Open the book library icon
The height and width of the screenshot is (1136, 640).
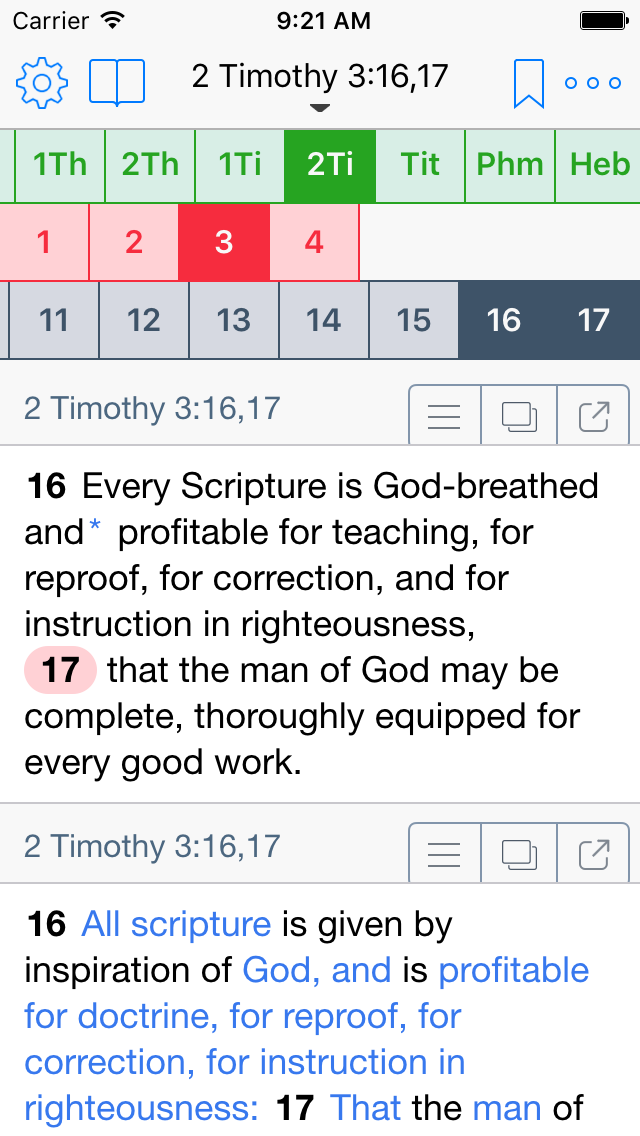pos(117,83)
